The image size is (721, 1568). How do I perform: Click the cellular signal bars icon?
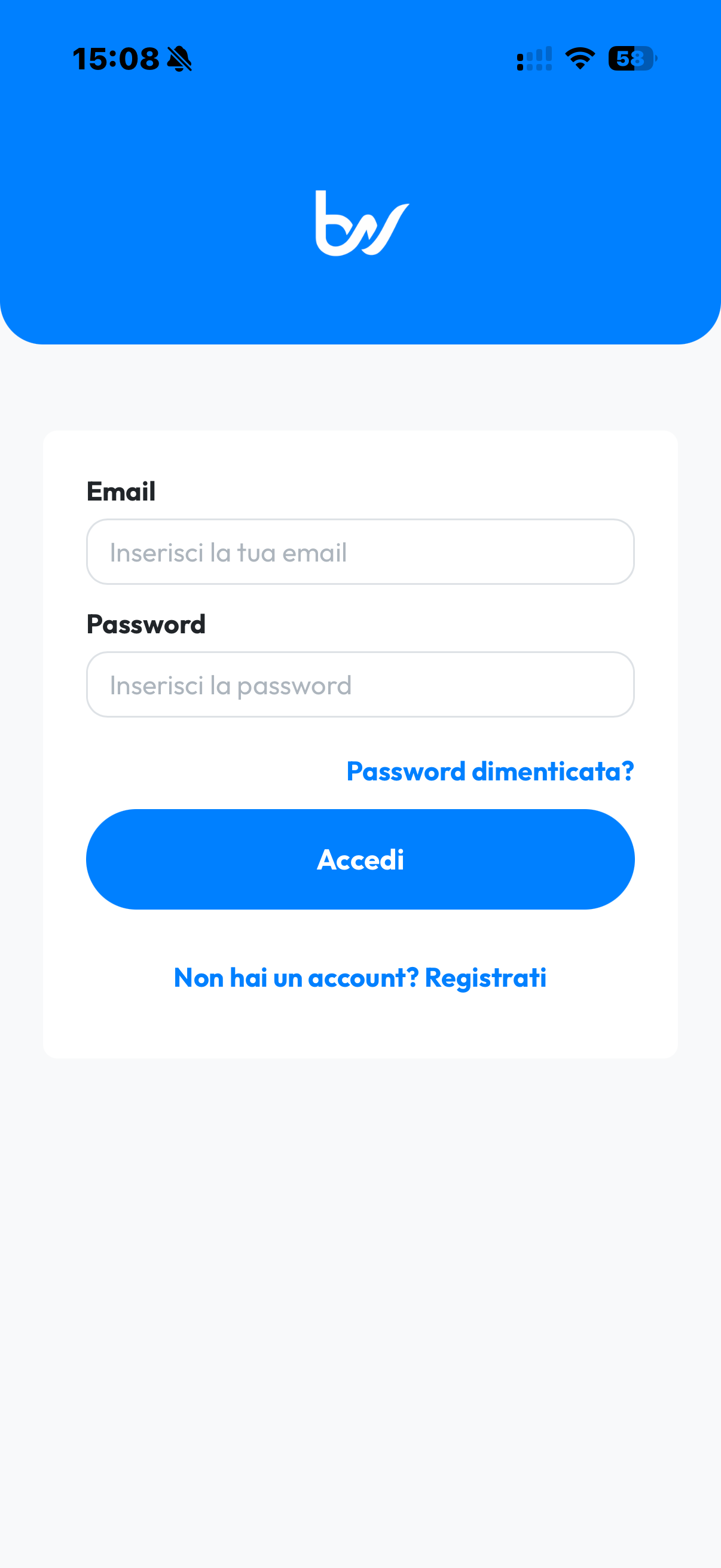(534, 59)
